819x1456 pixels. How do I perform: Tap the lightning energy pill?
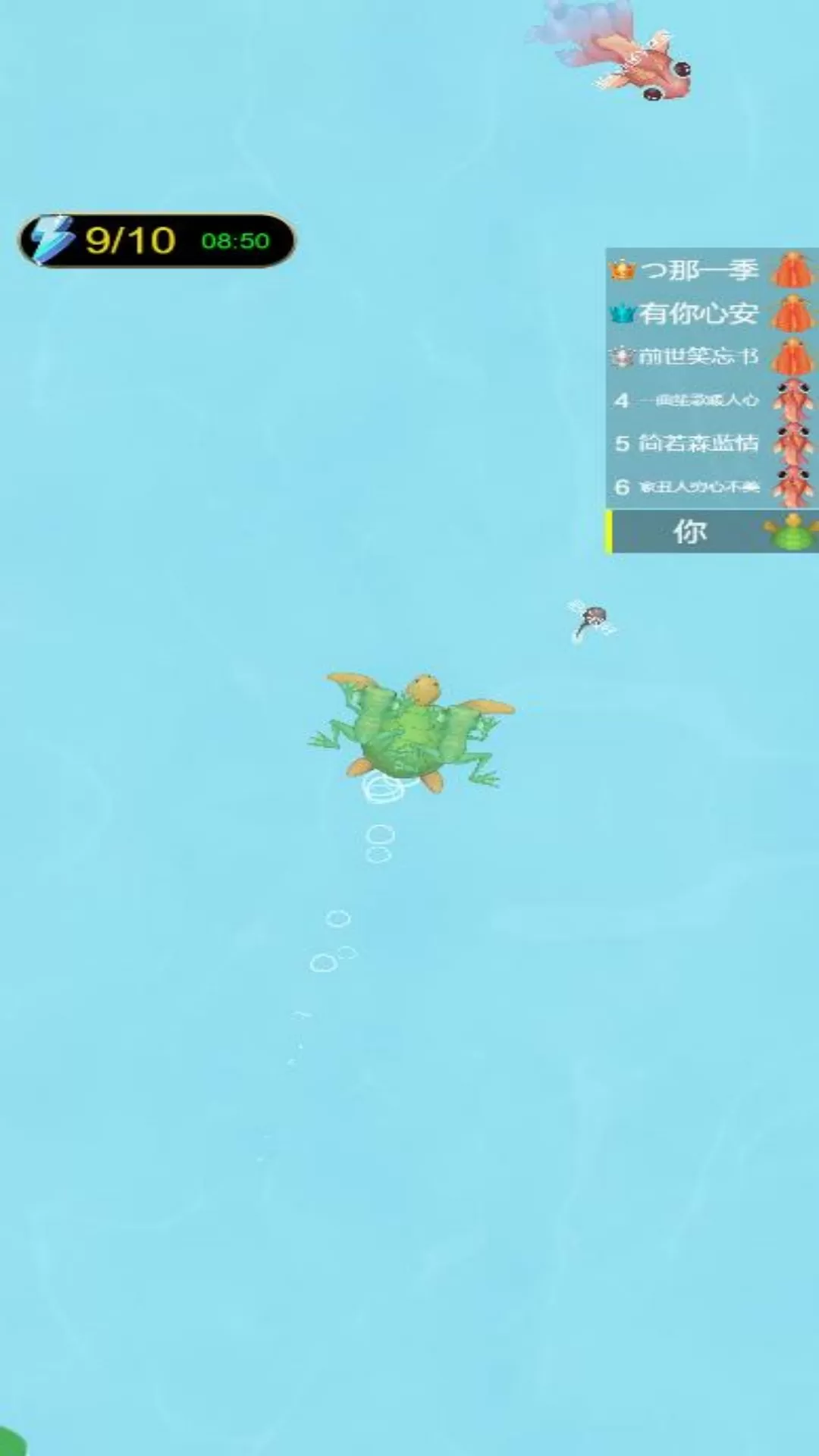pos(156,240)
